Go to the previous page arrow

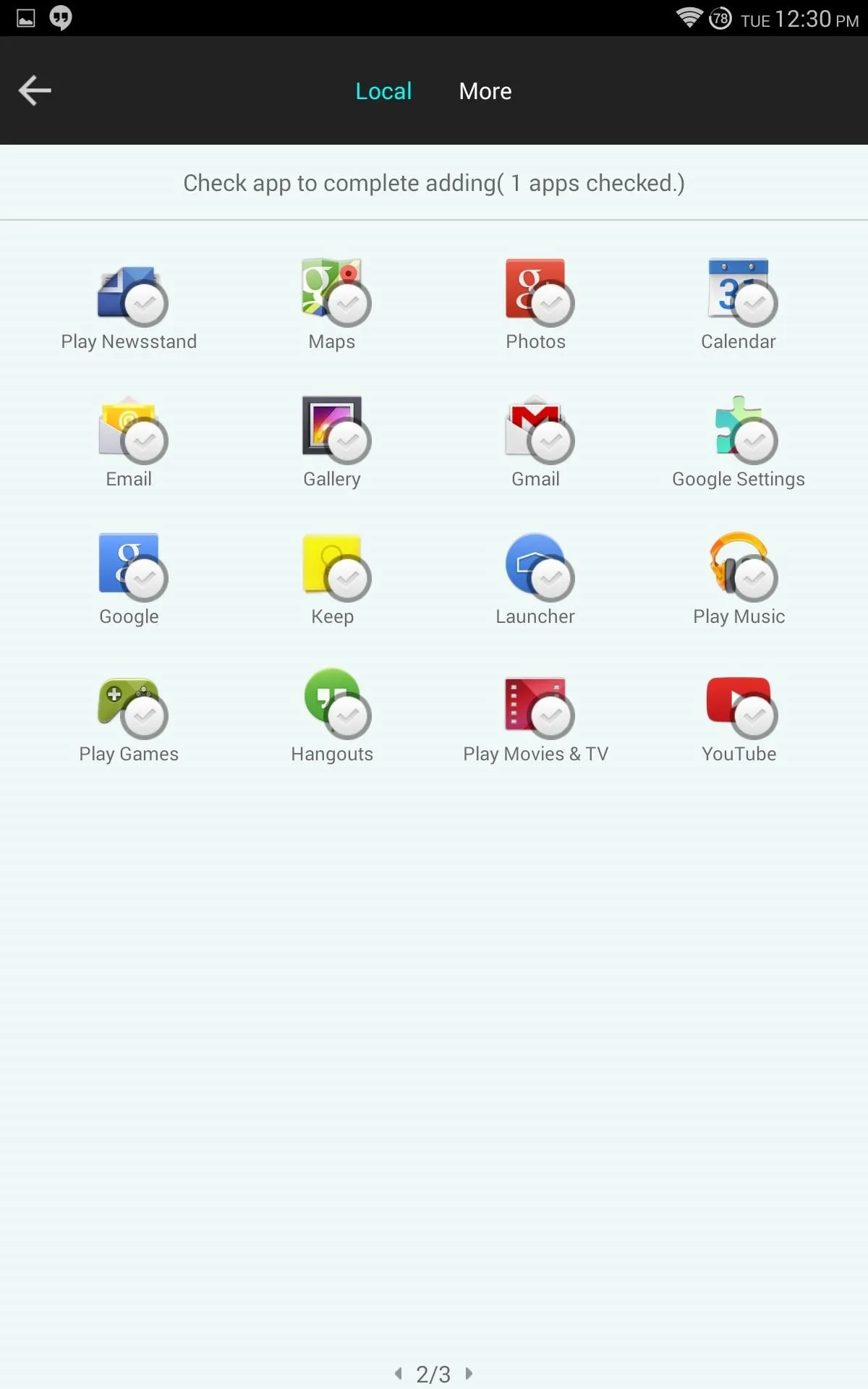398,1373
